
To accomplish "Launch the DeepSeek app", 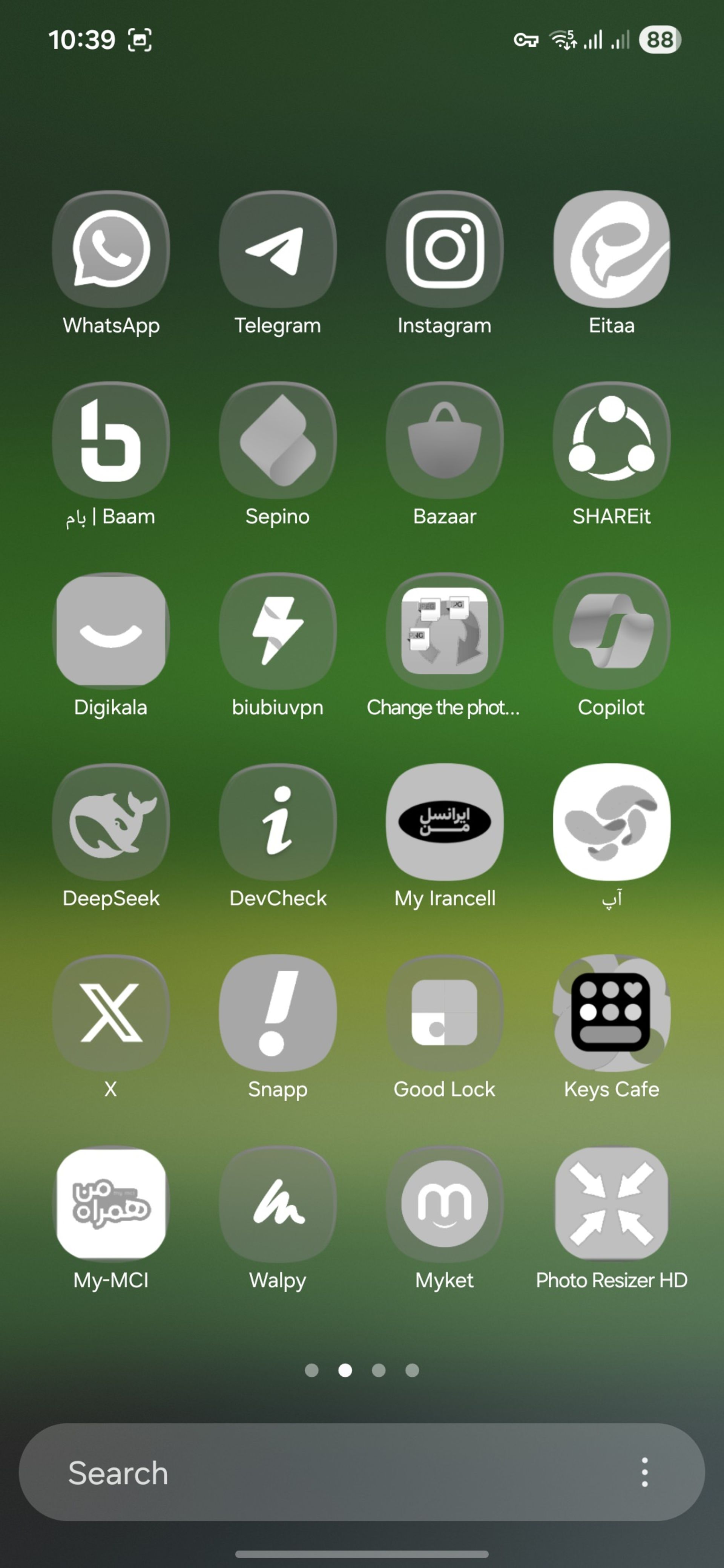I will pyautogui.click(x=111, y=822).
